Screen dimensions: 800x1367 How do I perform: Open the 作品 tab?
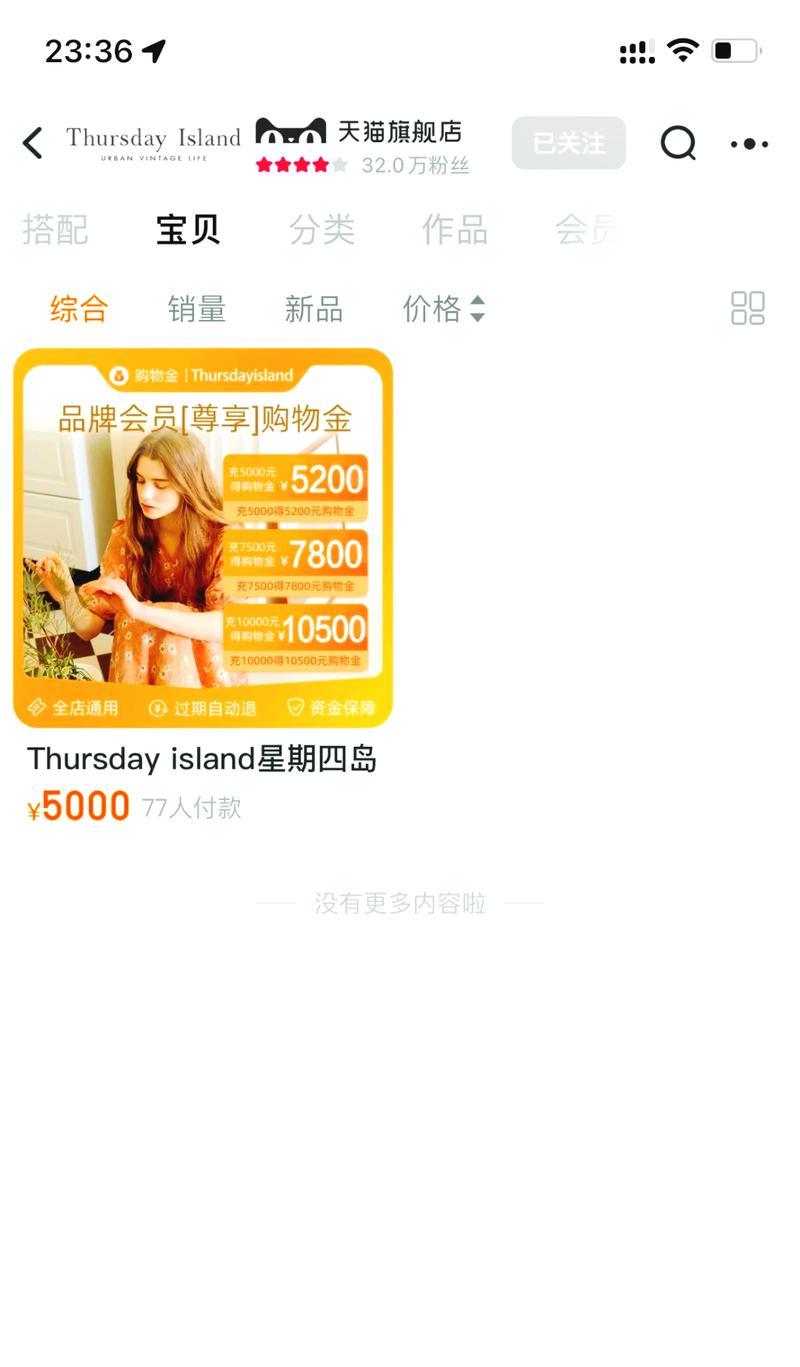click(x=455, y=230)
